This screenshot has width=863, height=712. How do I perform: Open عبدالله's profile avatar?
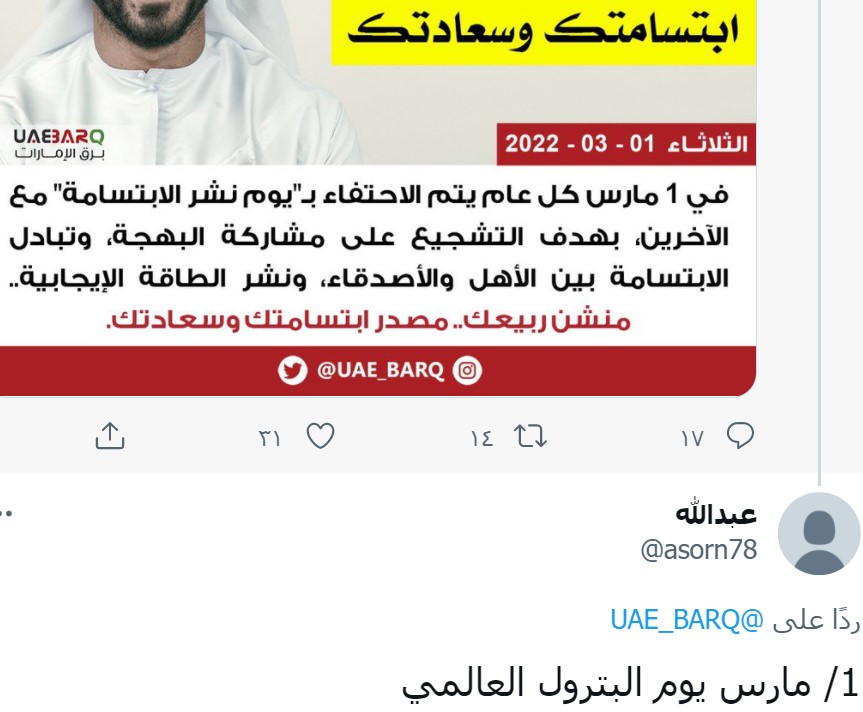tap(819, 534)
